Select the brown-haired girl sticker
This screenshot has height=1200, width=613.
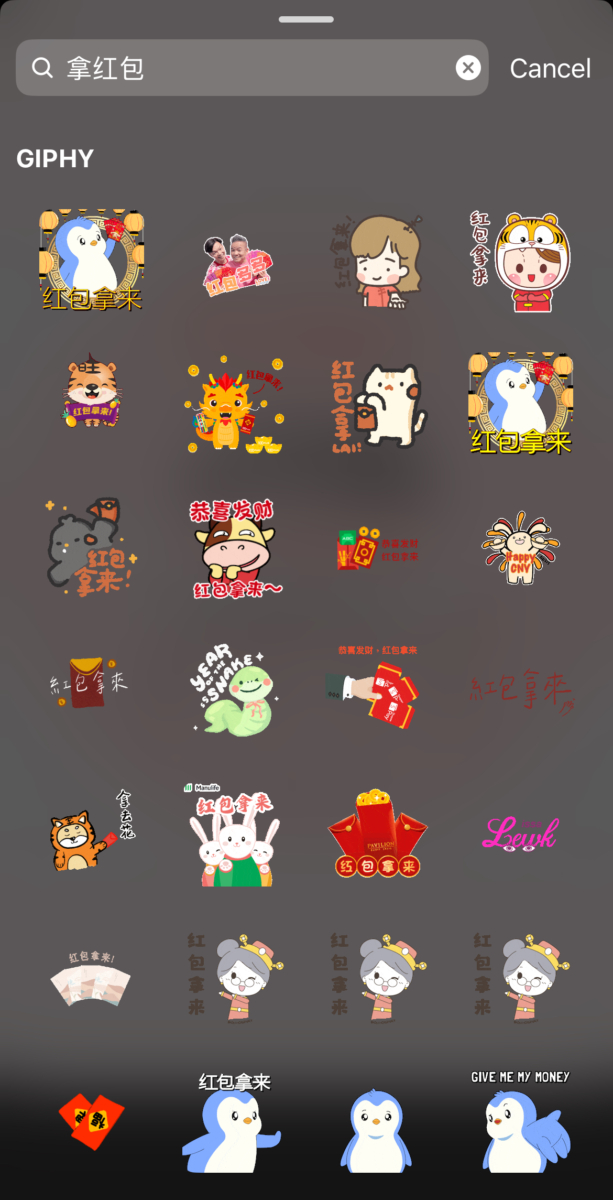378,261
